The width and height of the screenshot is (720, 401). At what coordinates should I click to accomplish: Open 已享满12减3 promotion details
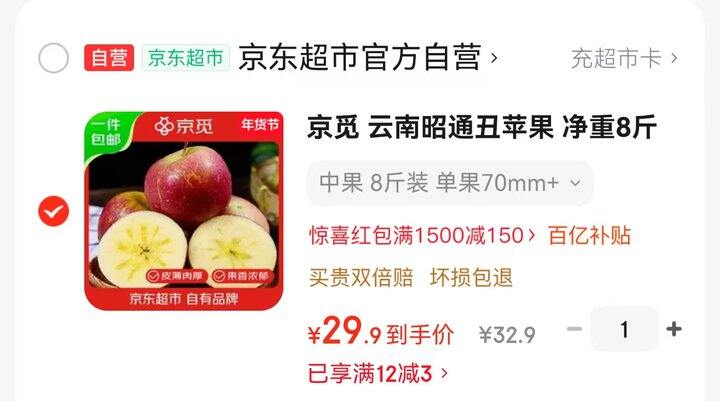(378, 373)
